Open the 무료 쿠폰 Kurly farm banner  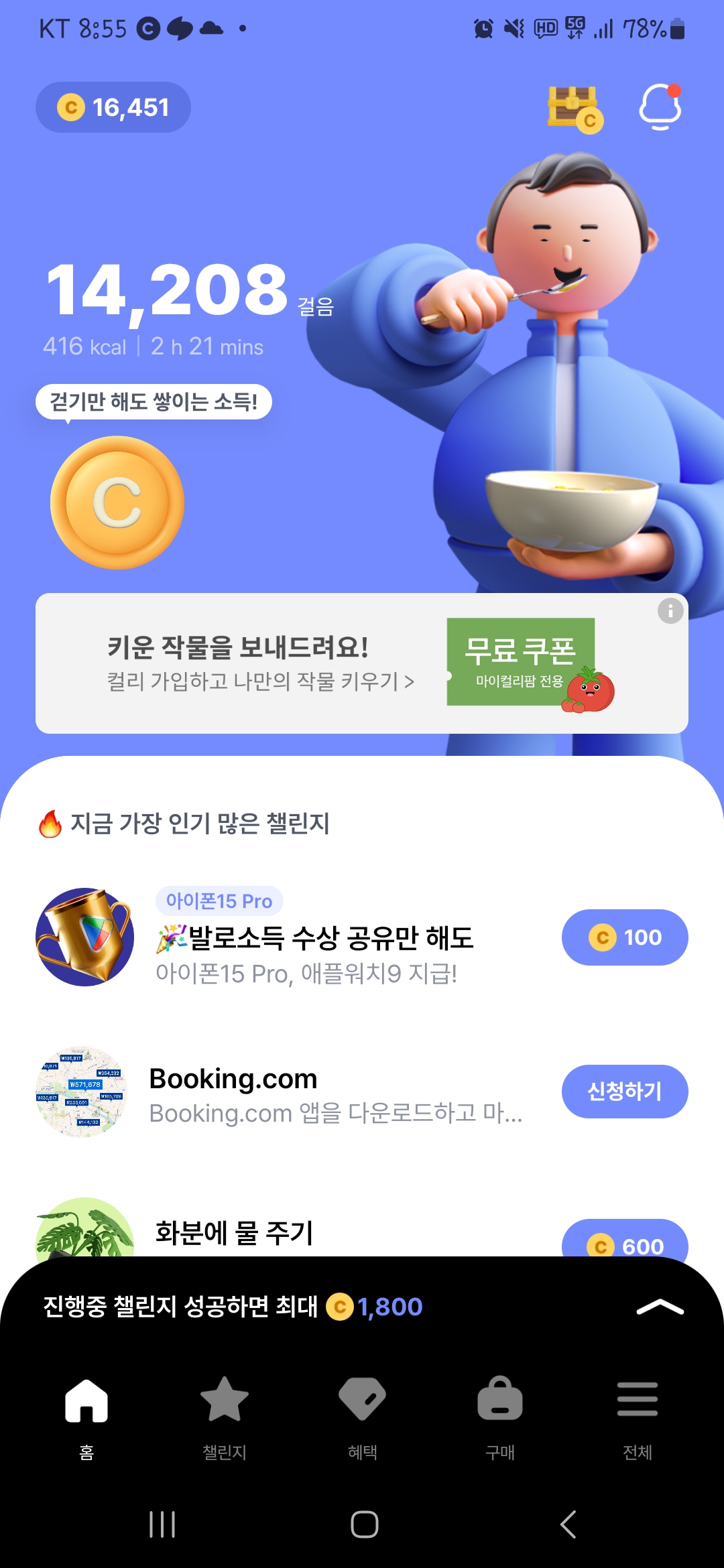(362, 663)
